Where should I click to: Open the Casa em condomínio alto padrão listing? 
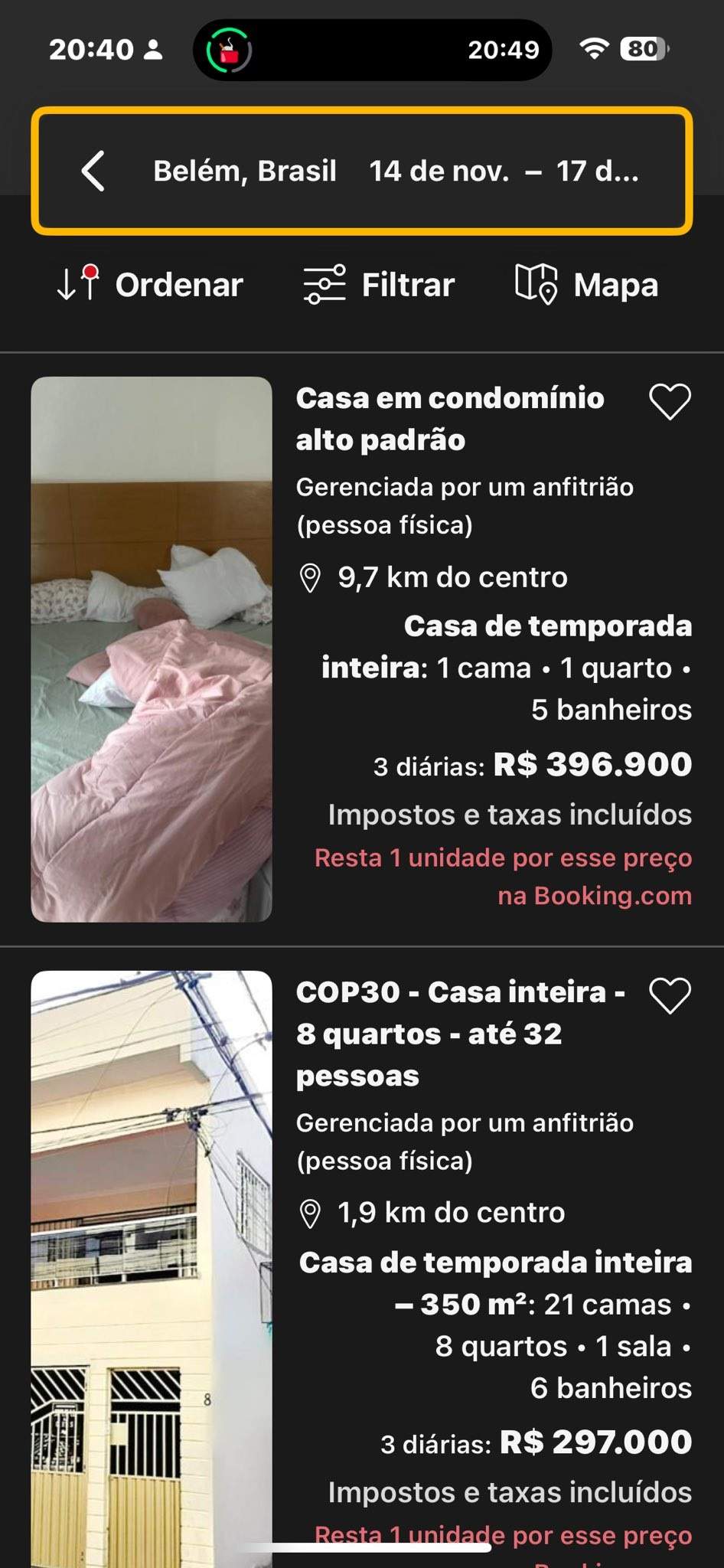pos(450,419)
